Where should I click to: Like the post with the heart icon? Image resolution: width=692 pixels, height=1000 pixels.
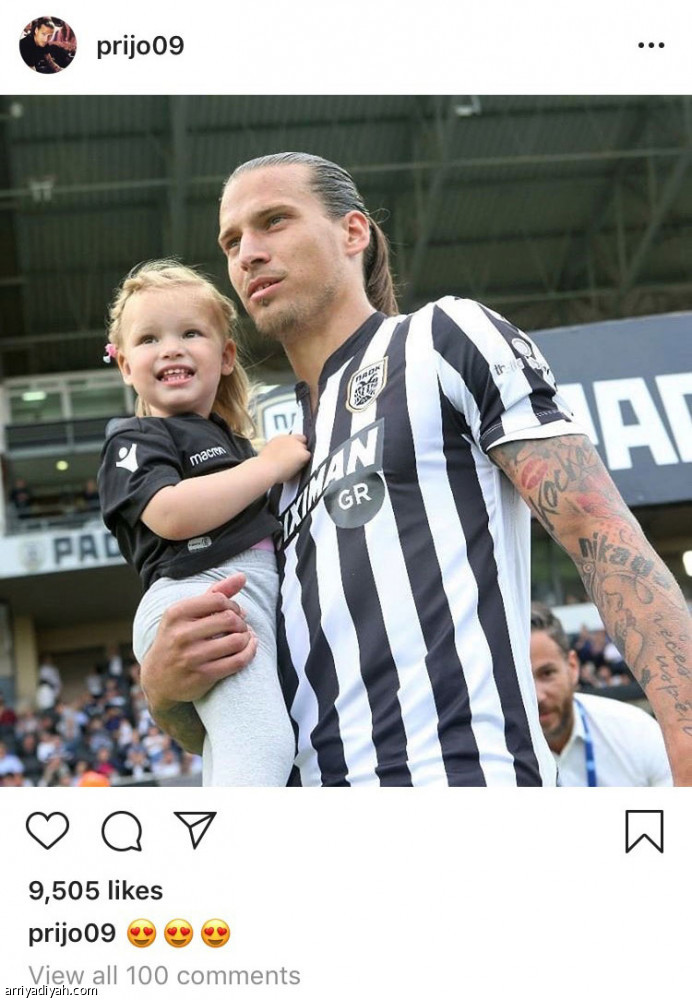tap(47, 831)
